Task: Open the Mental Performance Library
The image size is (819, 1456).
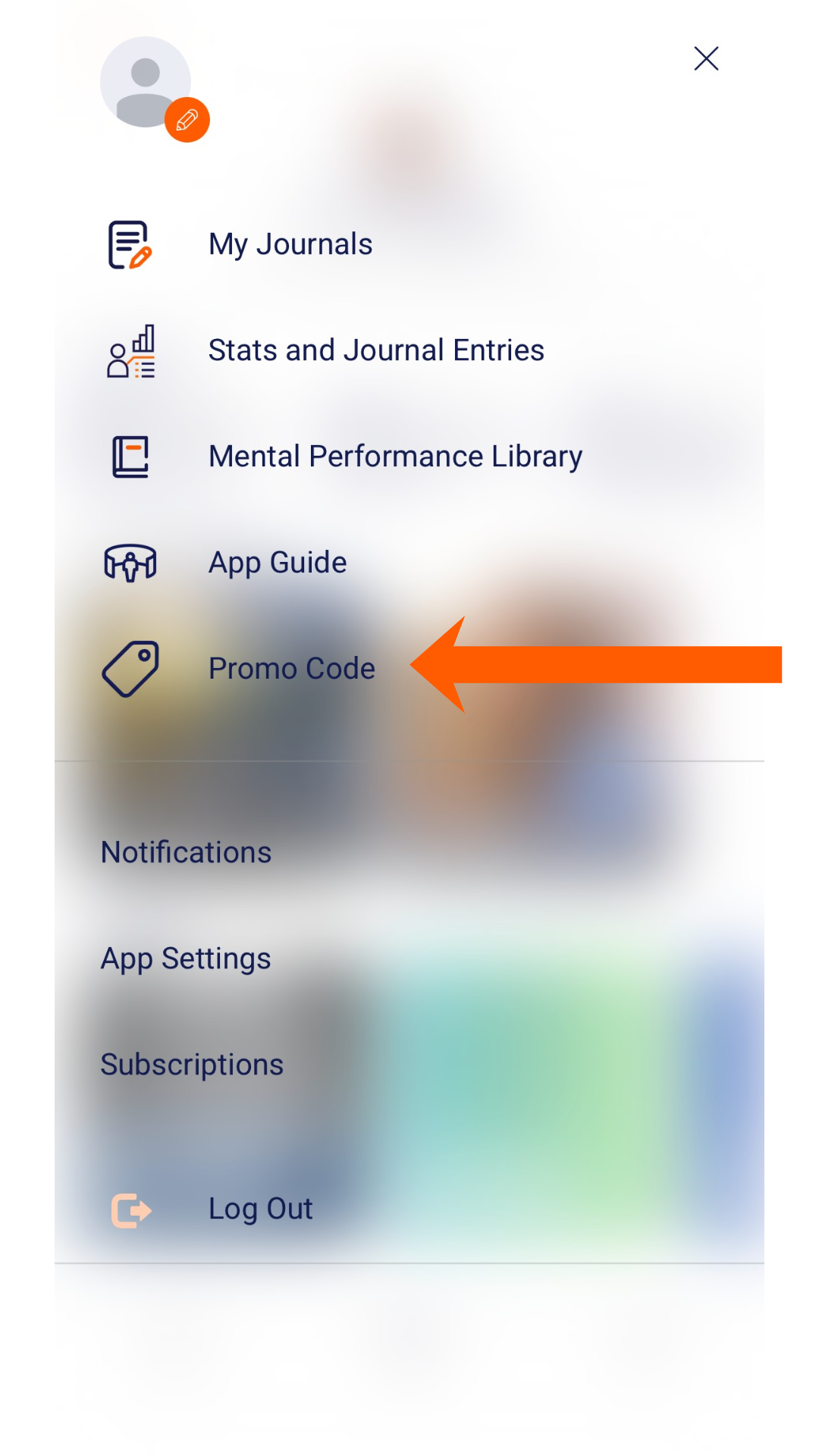Action: [395, 457]
